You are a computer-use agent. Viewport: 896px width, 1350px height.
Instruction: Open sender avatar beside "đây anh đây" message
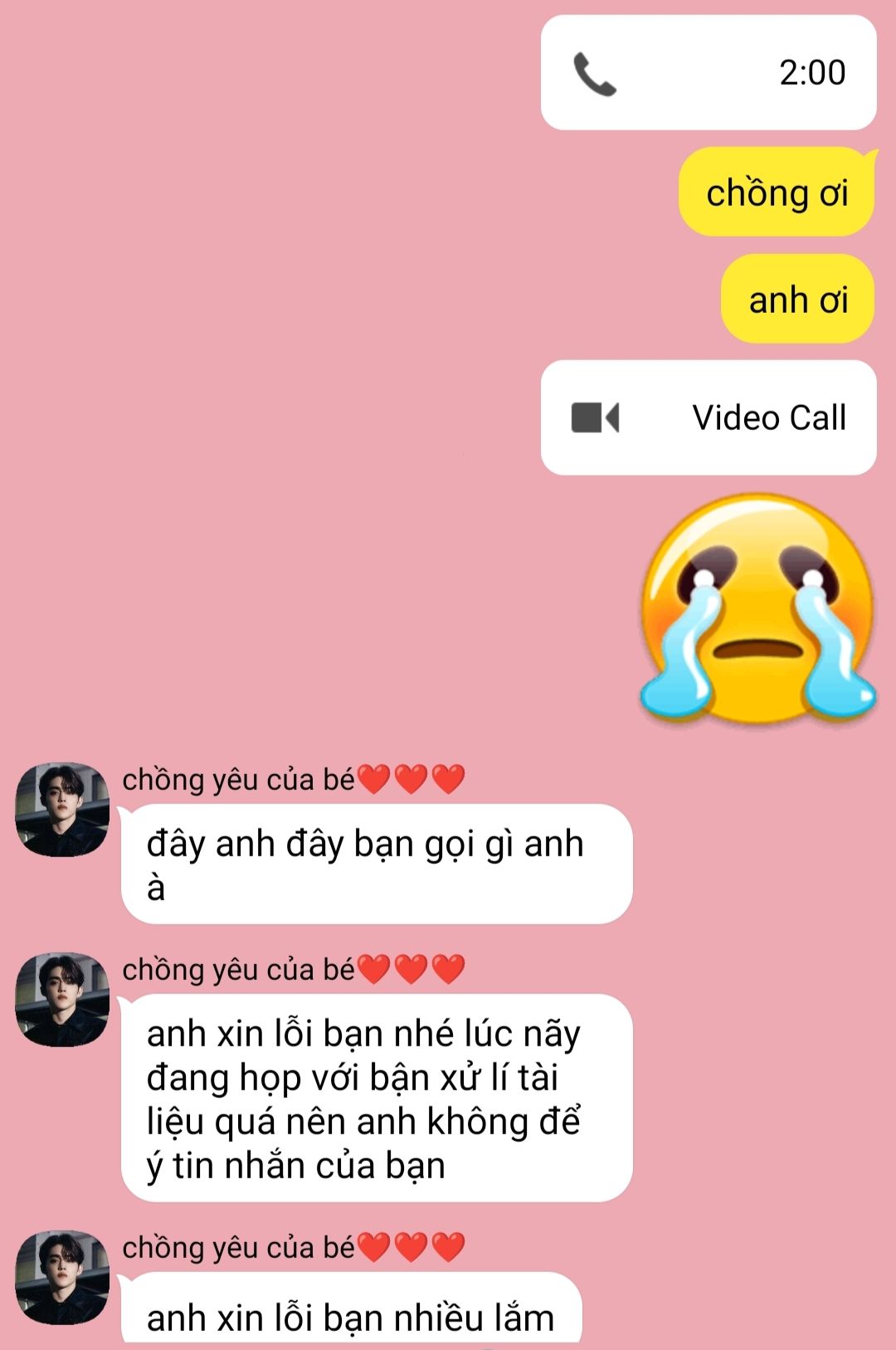point(62,810)
